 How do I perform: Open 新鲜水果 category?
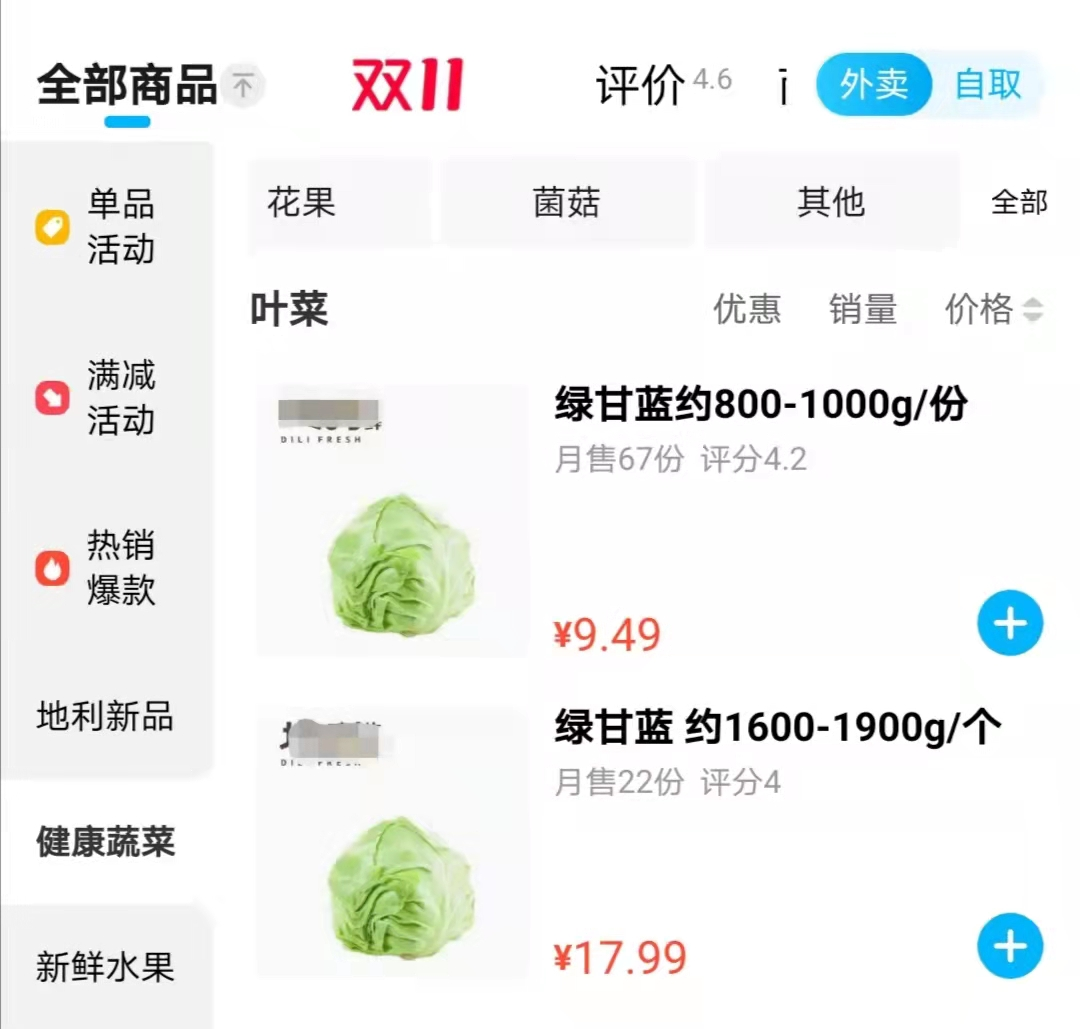point(106,966)
